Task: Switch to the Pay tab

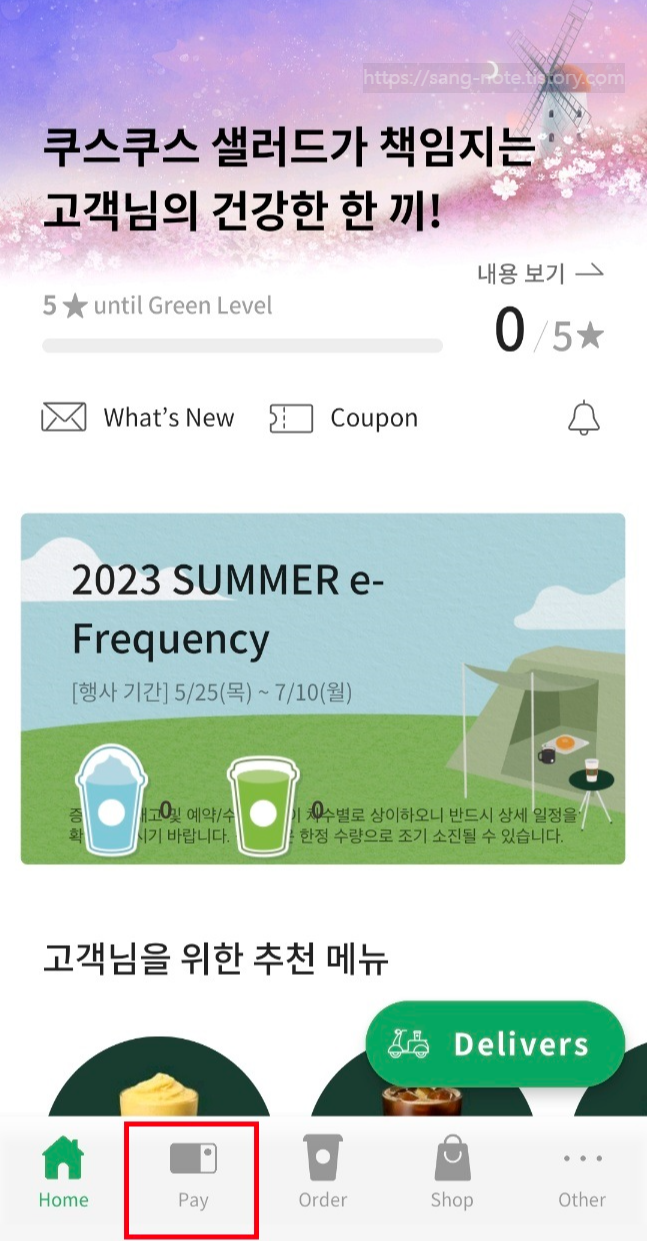Action: click(193, 1178)
